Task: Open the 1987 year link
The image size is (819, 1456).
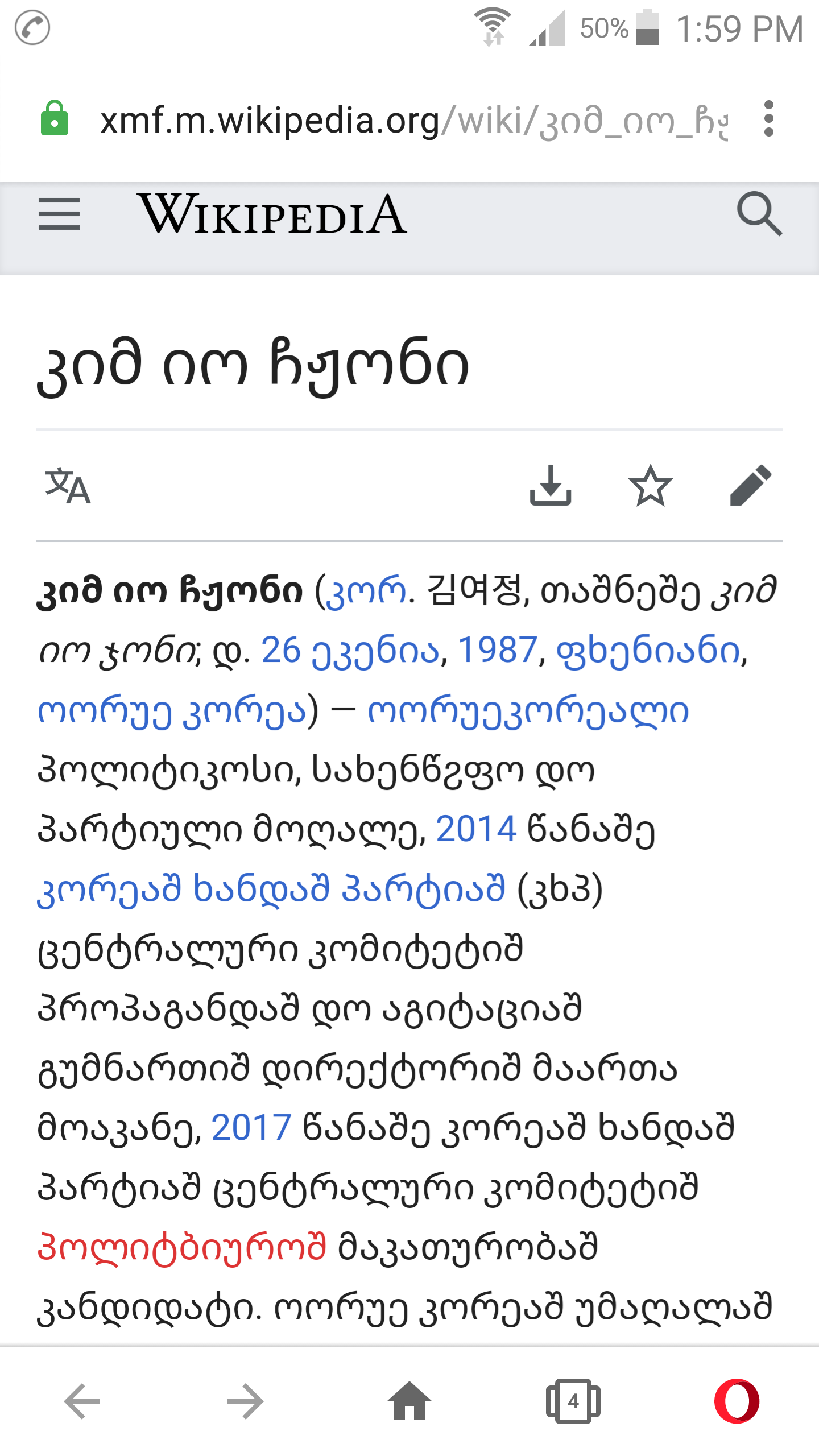Action: pyautogui.click(x=498, y=650)
